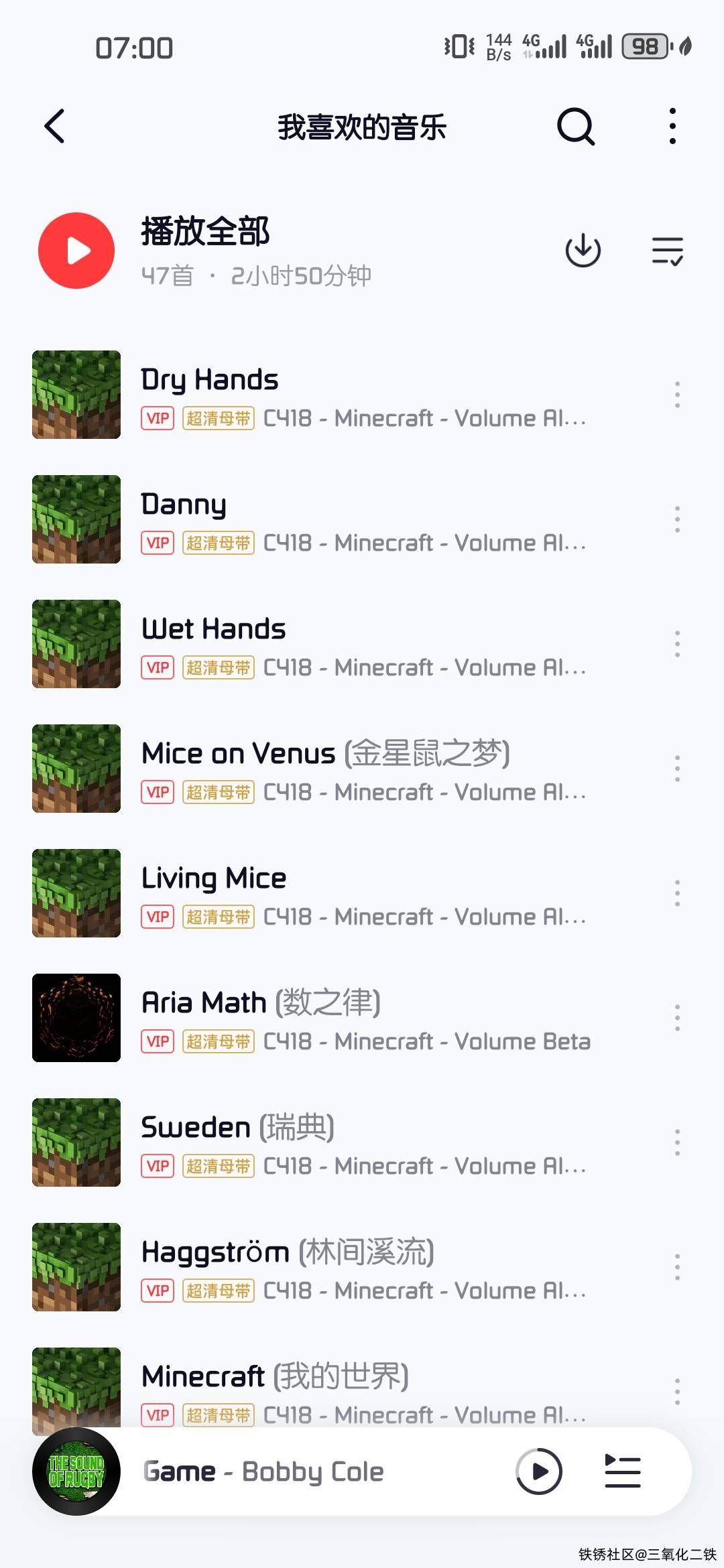Play the song Aria Math

pyautogui.click(x=362, y=1018)
